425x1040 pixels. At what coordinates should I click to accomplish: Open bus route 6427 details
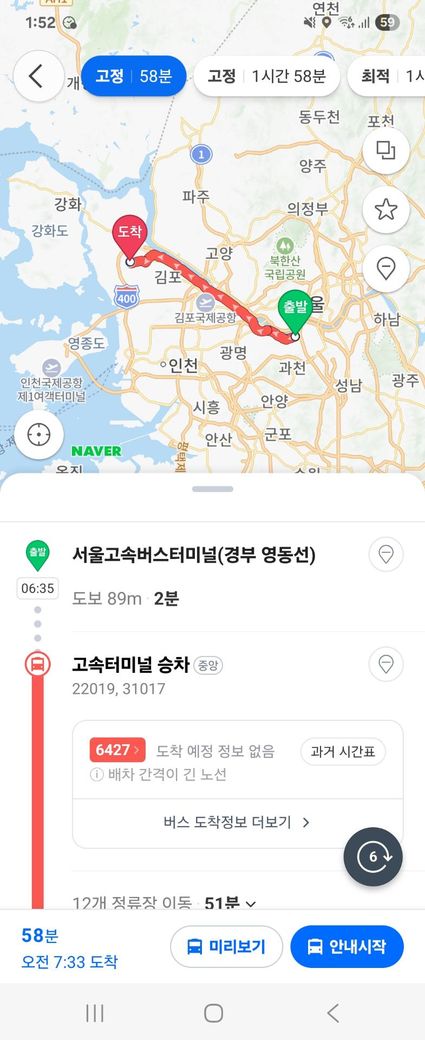click(117, 751)
